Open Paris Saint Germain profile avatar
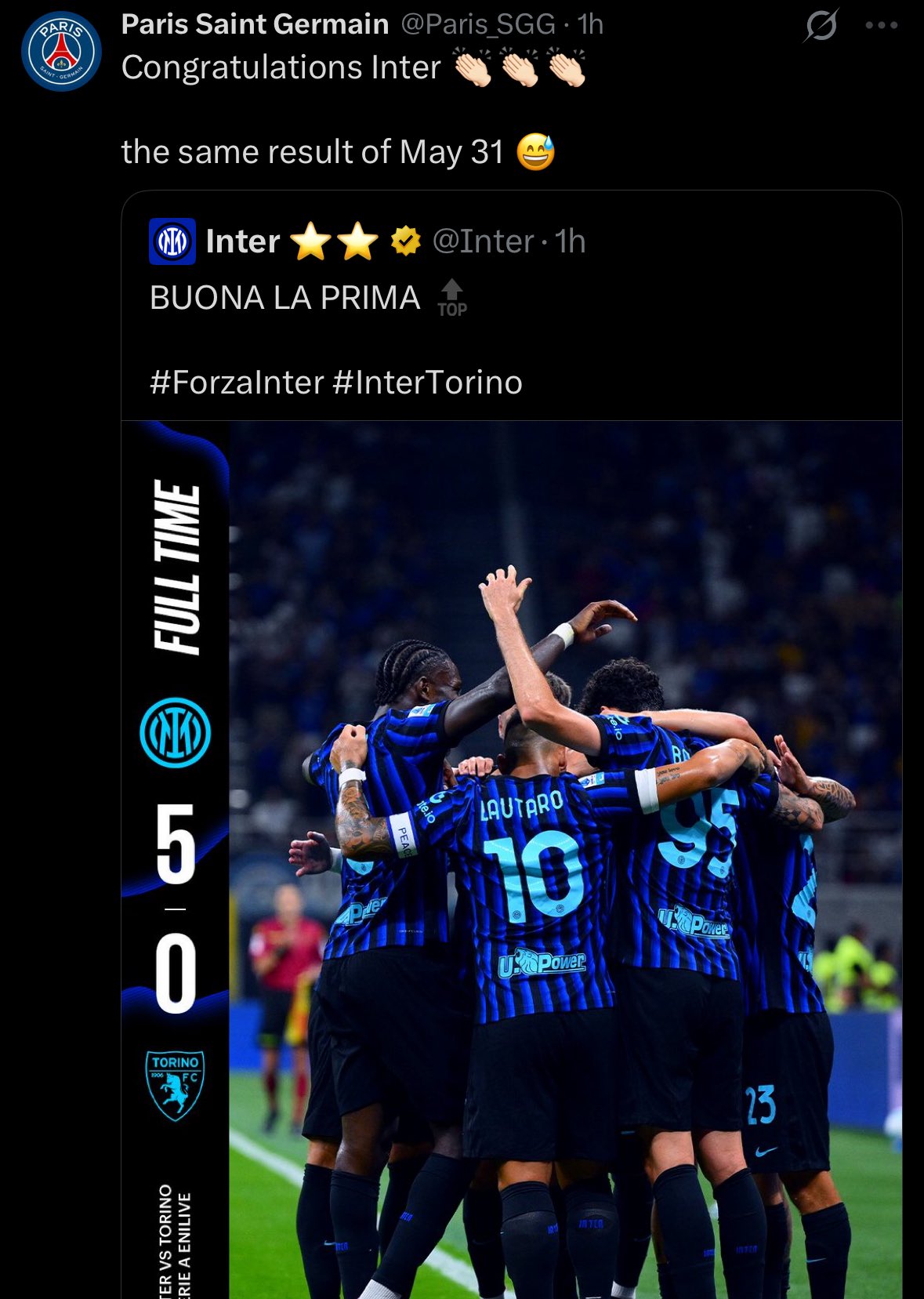This screenshot has height=1299, width=924. pyautogui.click(x=61, y=51)
